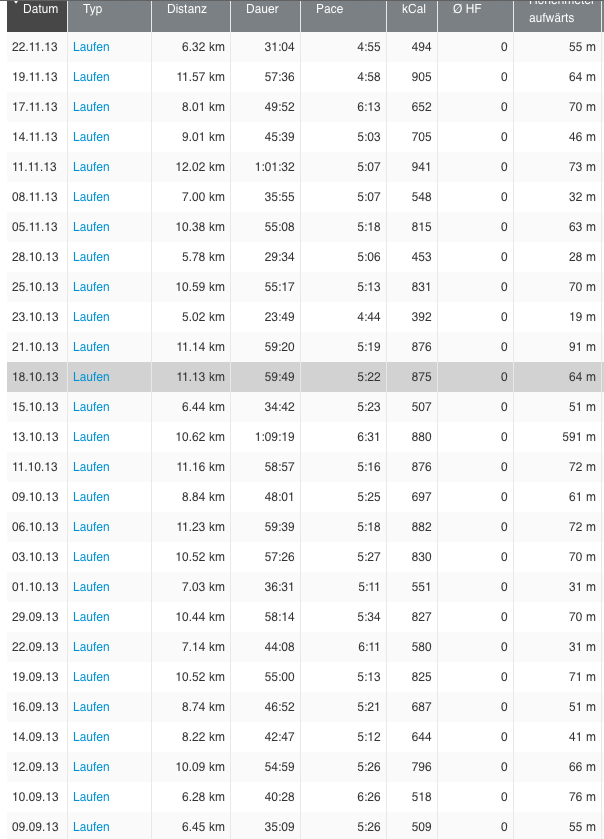Sort the table by Dauer column
Screen dimensions: 604x839
pyautogui.click(x=262, y=9)
